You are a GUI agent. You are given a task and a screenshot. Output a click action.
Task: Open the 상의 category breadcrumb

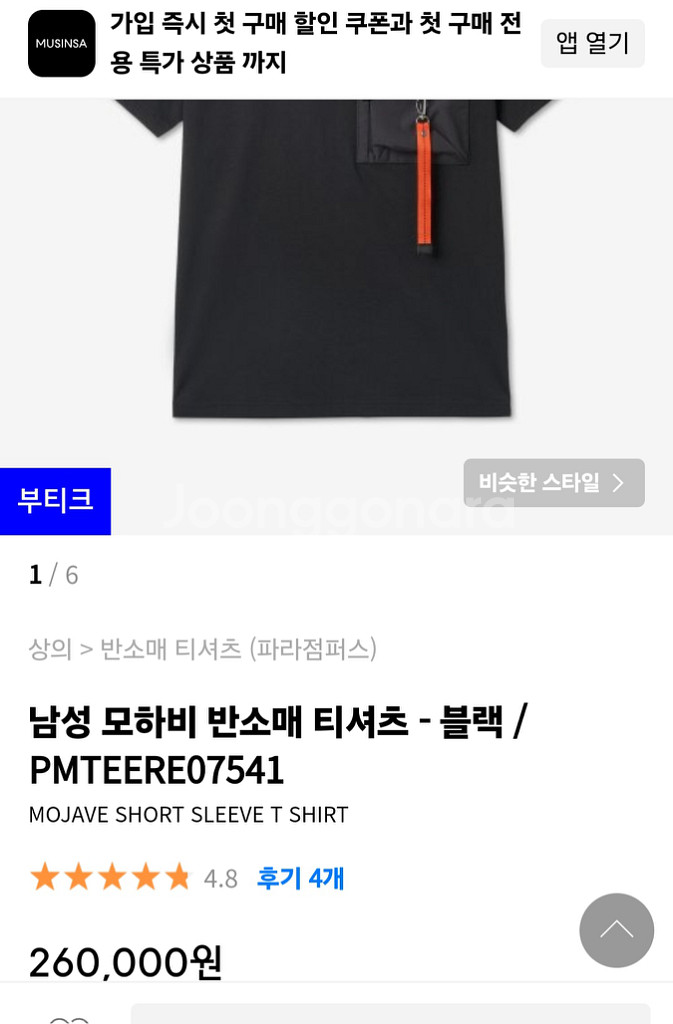(x=50, y=649)
